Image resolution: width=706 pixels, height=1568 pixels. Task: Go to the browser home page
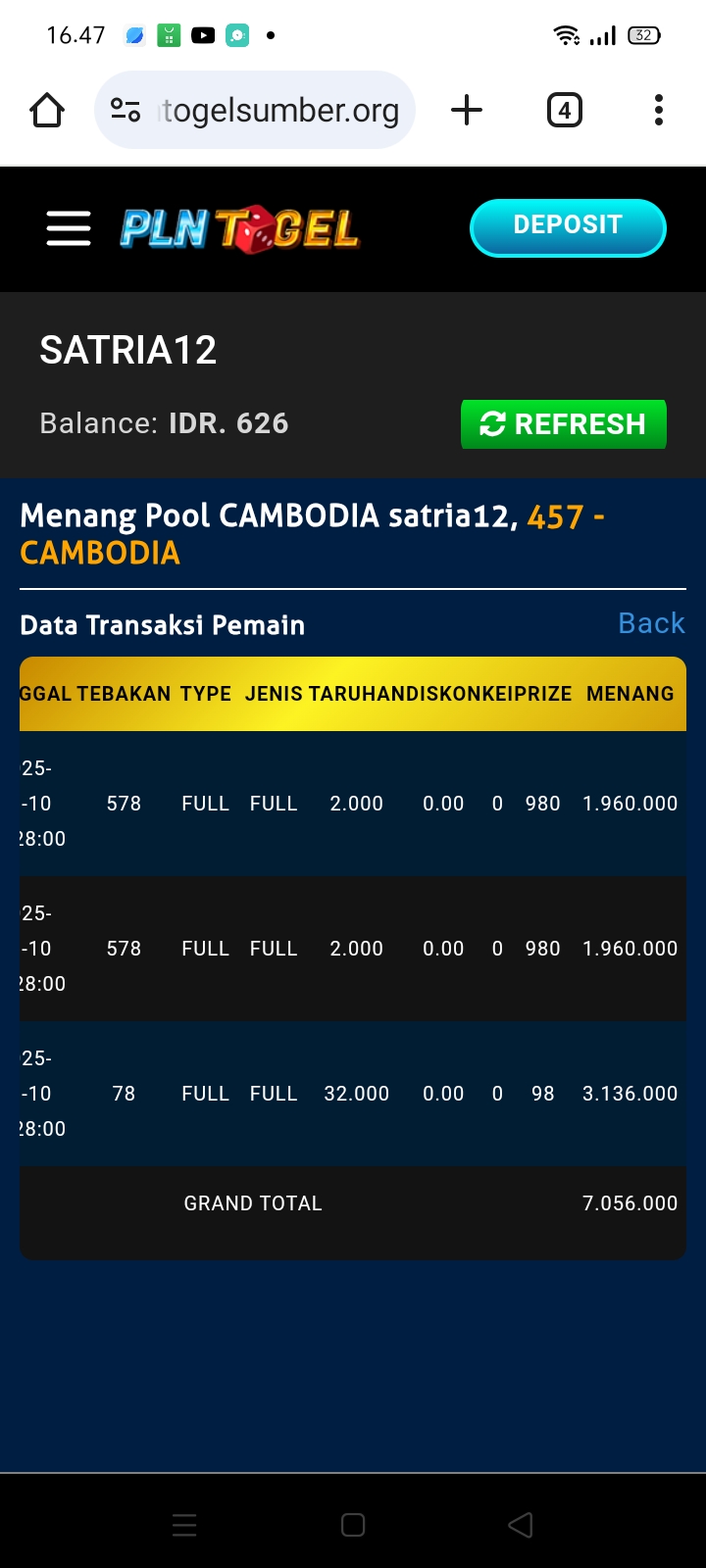(x=47, y=110)
